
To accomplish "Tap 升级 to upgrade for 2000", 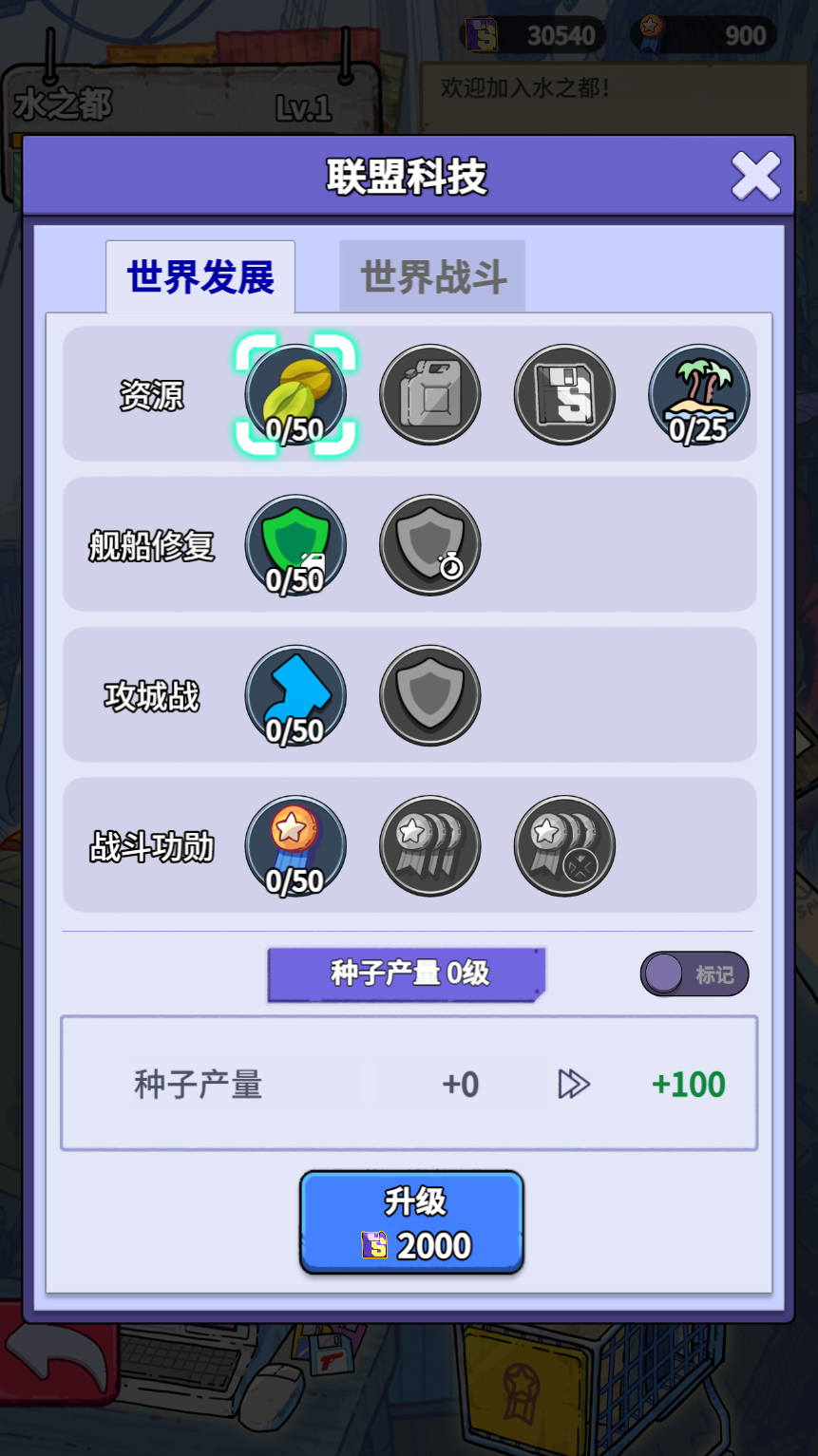I will [411, 1222].
